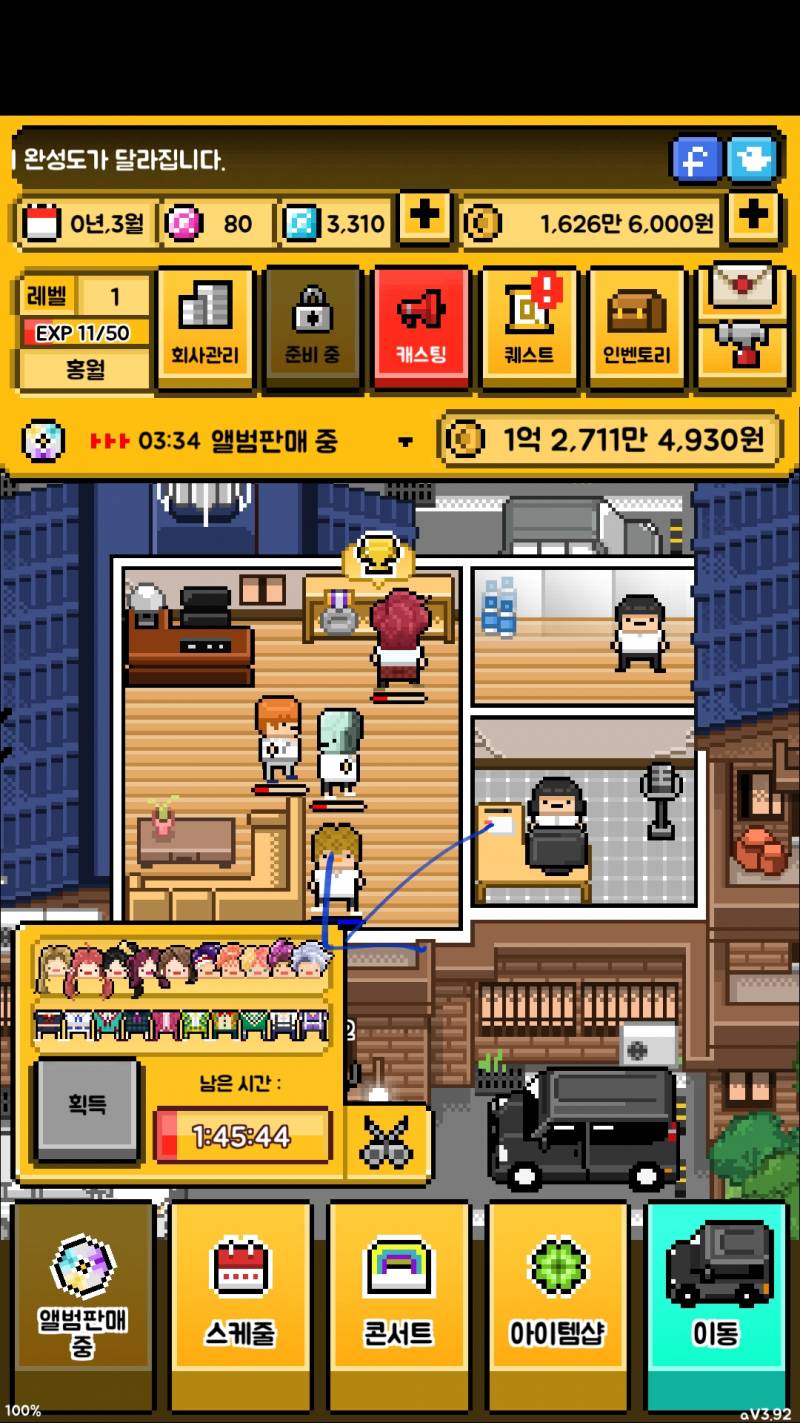Open the 회사관리 company management building icon

click(x=205, y=325)
